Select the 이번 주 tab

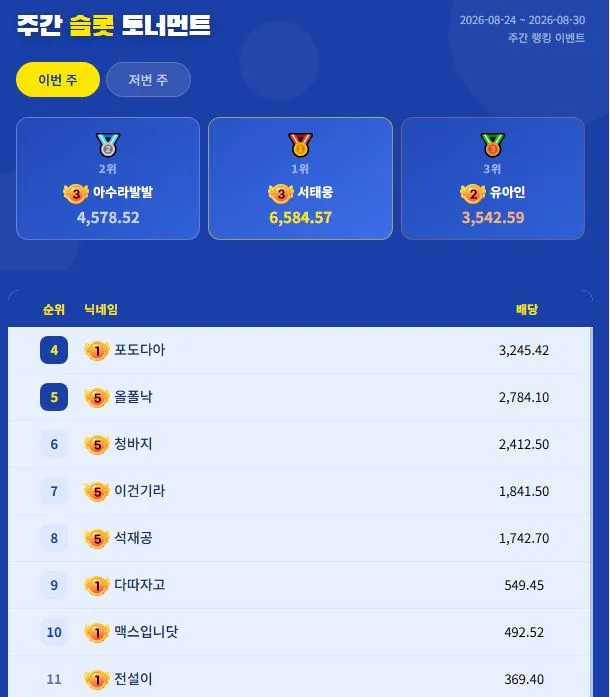click(58, 80)
